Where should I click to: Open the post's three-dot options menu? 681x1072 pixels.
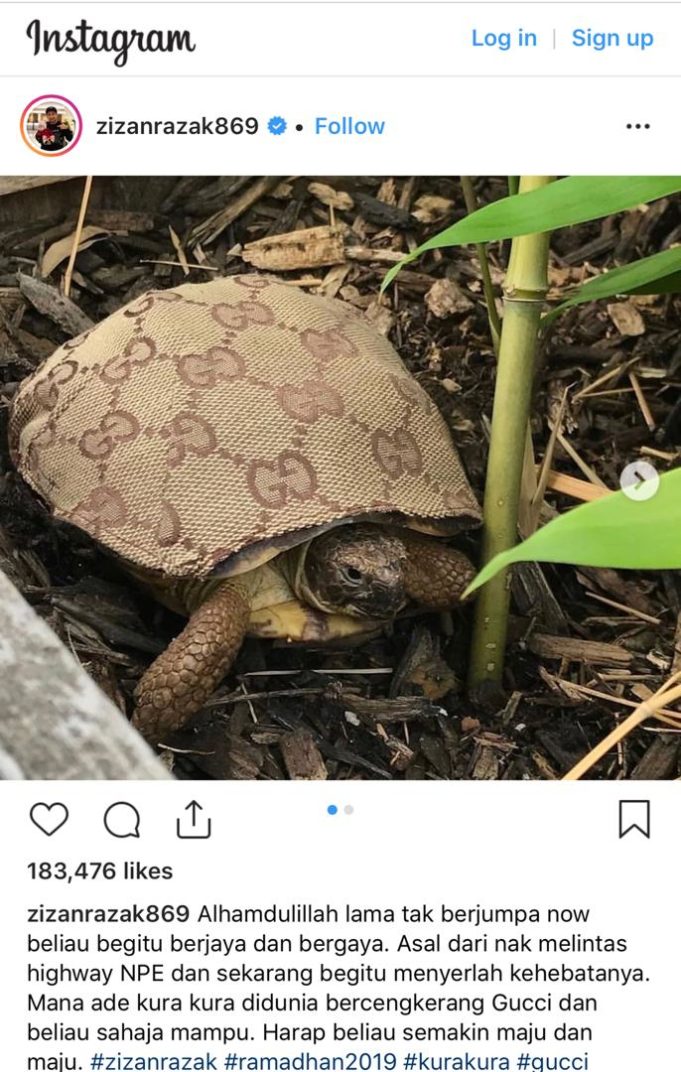coord(637,127)
